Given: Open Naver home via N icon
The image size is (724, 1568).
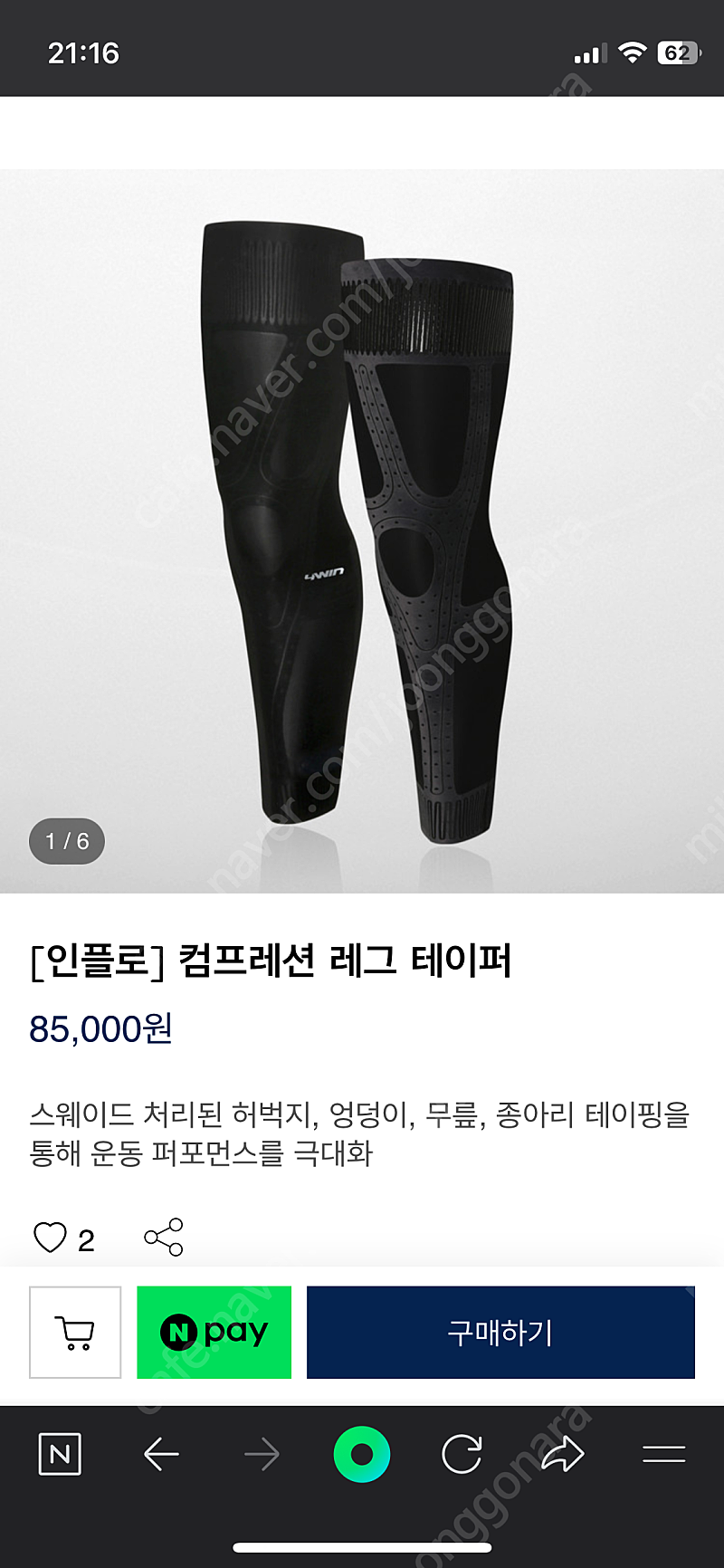Looking at the screenshot, I should (x=61, y=1455).
